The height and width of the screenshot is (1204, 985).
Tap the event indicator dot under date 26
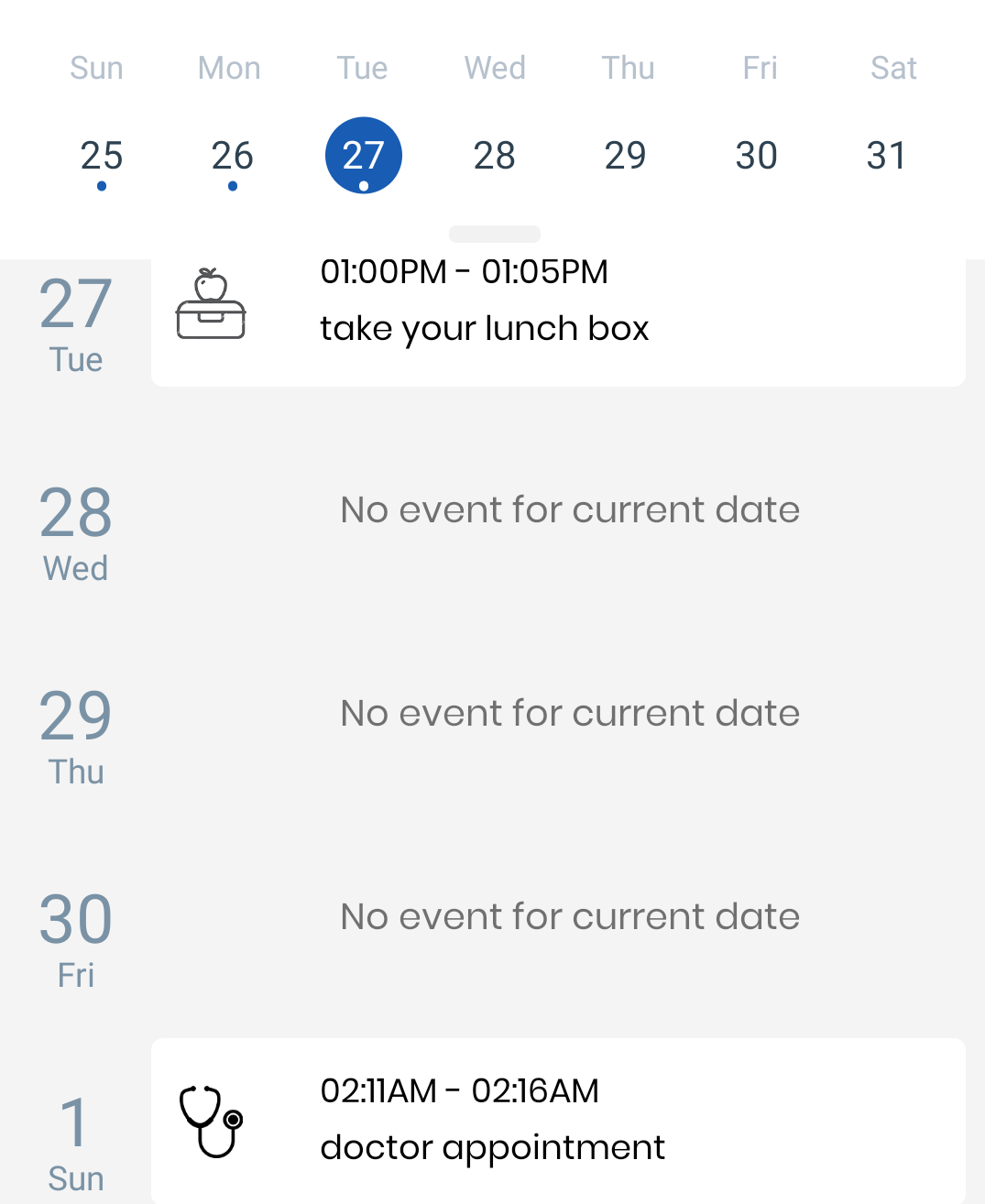click(x=232, y=188)
